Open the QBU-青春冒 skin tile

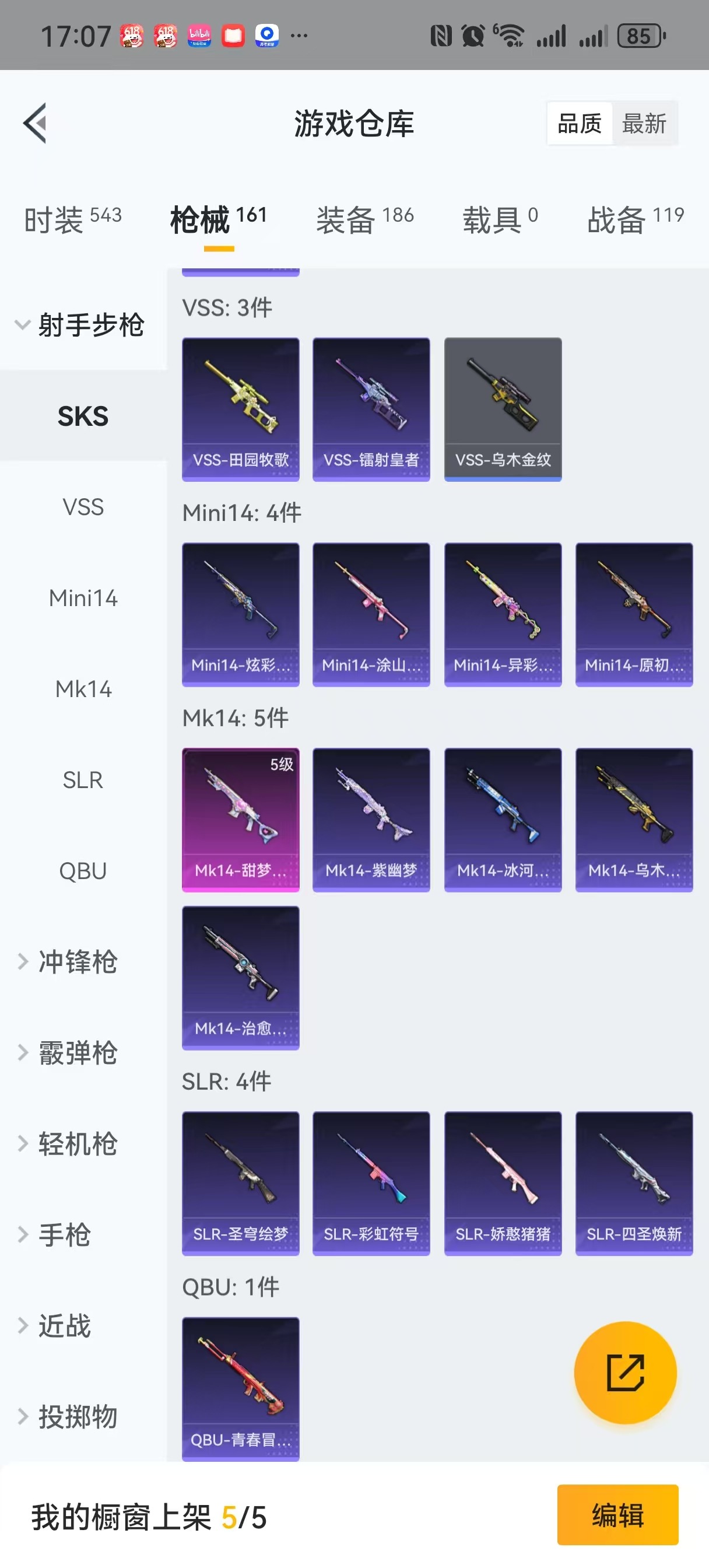pos(240,1388)
